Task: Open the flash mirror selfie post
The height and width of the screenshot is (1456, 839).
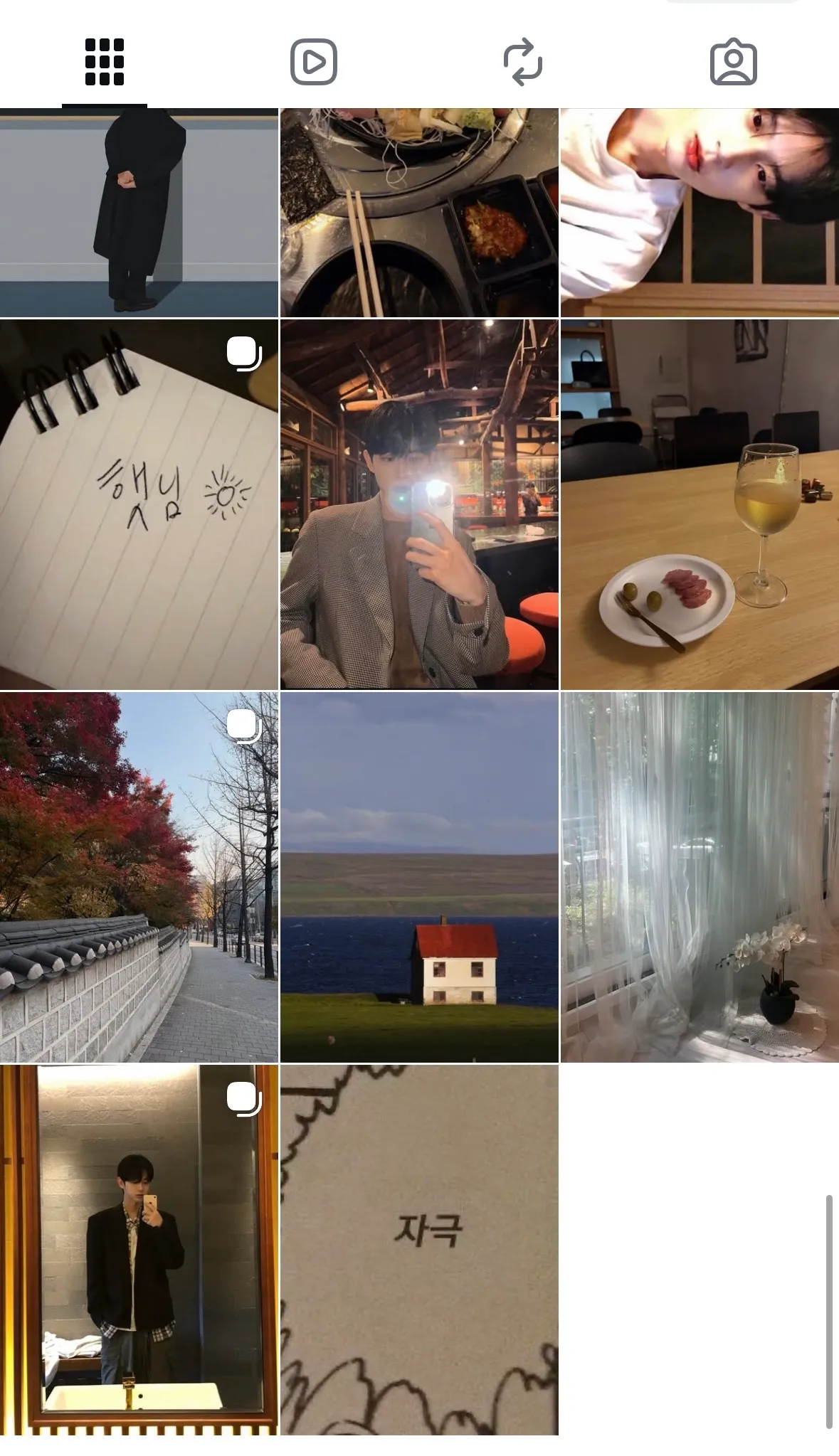Action: point(419,504)
